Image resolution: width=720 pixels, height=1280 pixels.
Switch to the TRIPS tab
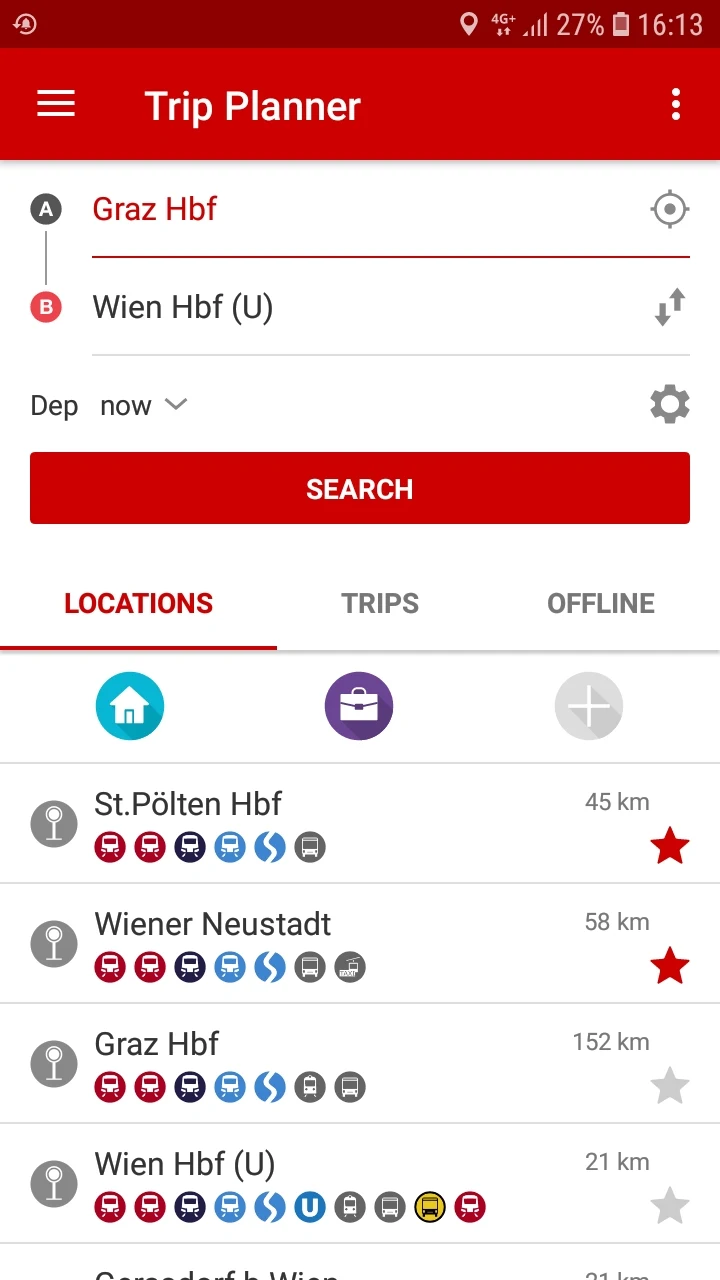(380, 603)
